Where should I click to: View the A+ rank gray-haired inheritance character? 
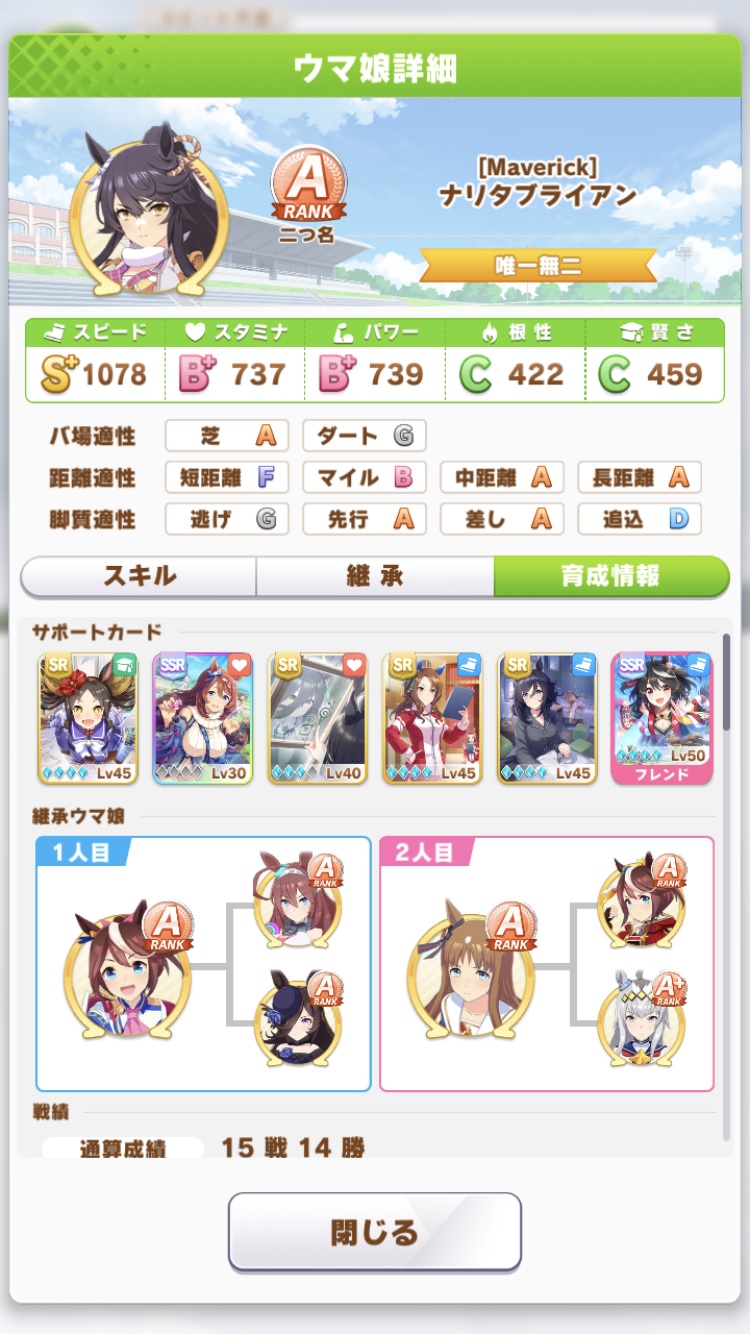tap(642, 1020)
